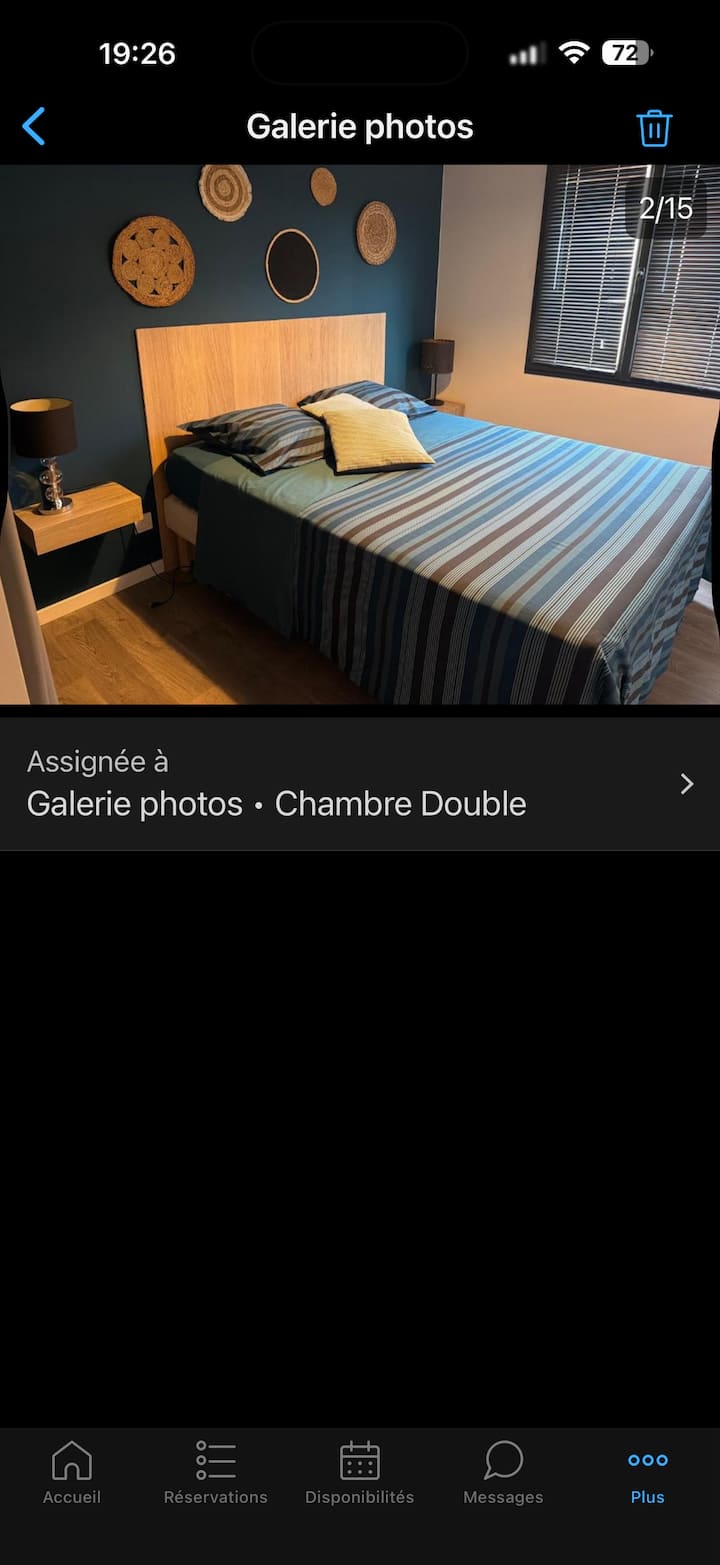Open the Messages tab
This screenshot has width=720, height=1565.
point(503,1473)
